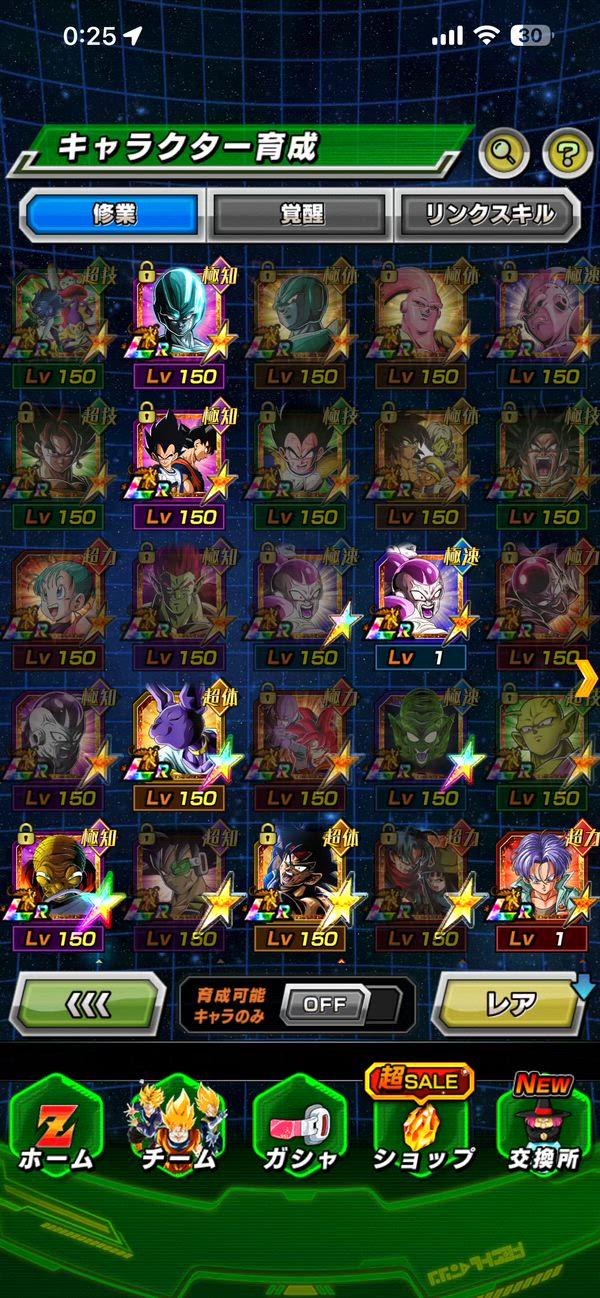
Task: Toggle the 育成可能キャラのみ OFF switch
Action: pos(325,1004)
